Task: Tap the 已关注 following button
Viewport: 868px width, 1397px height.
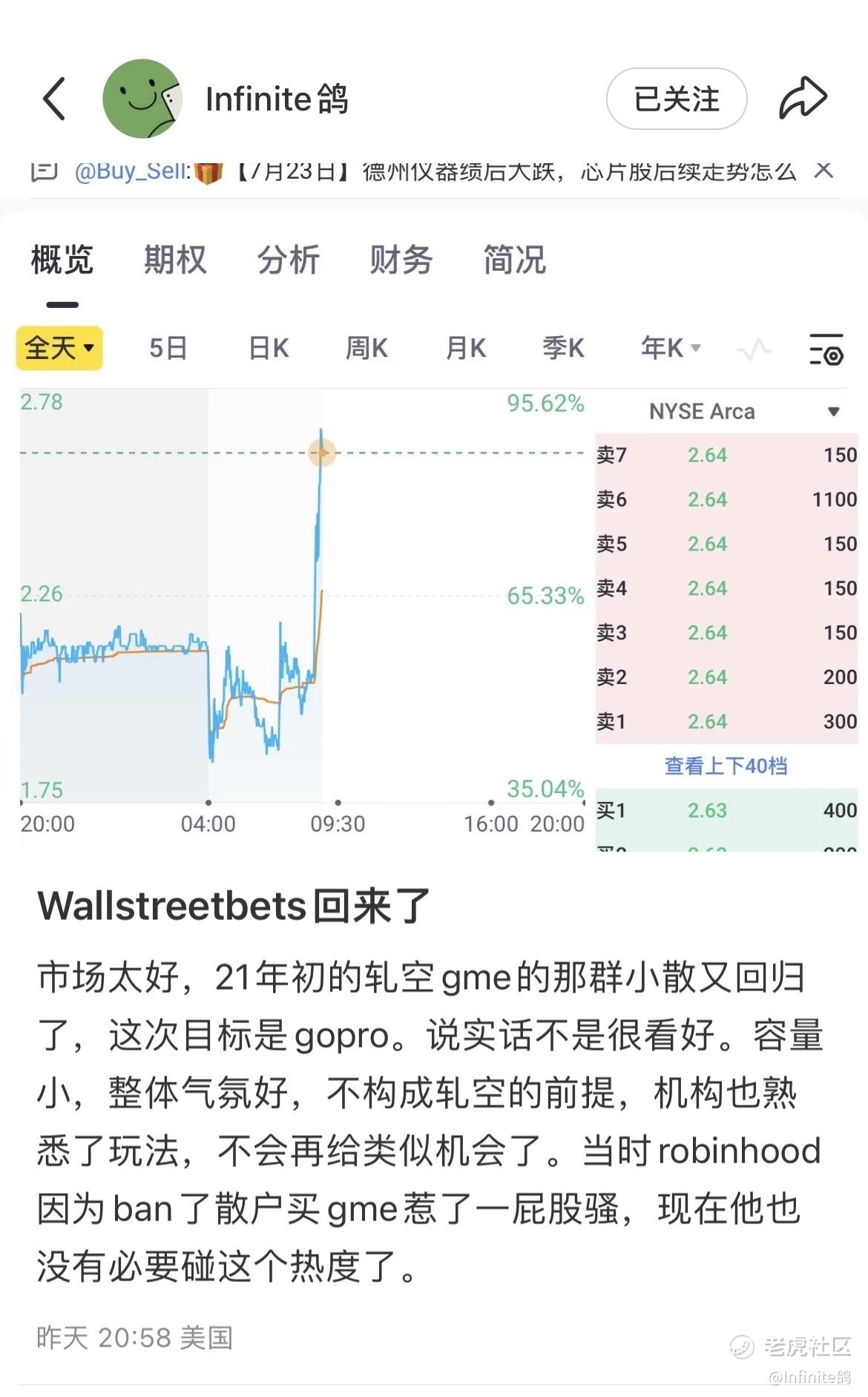Action: pos(677,99)
